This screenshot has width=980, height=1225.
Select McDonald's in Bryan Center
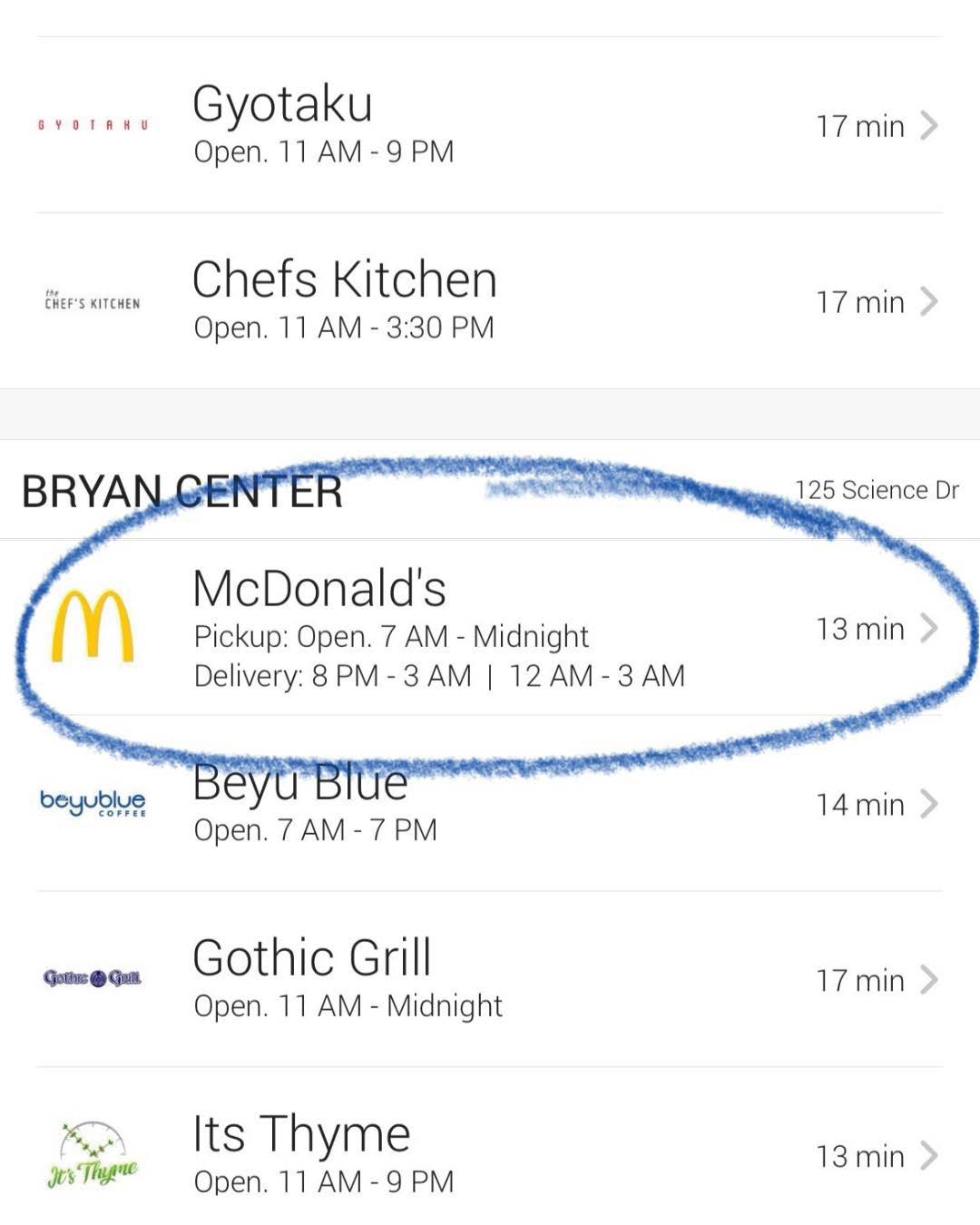pos(490,628)
